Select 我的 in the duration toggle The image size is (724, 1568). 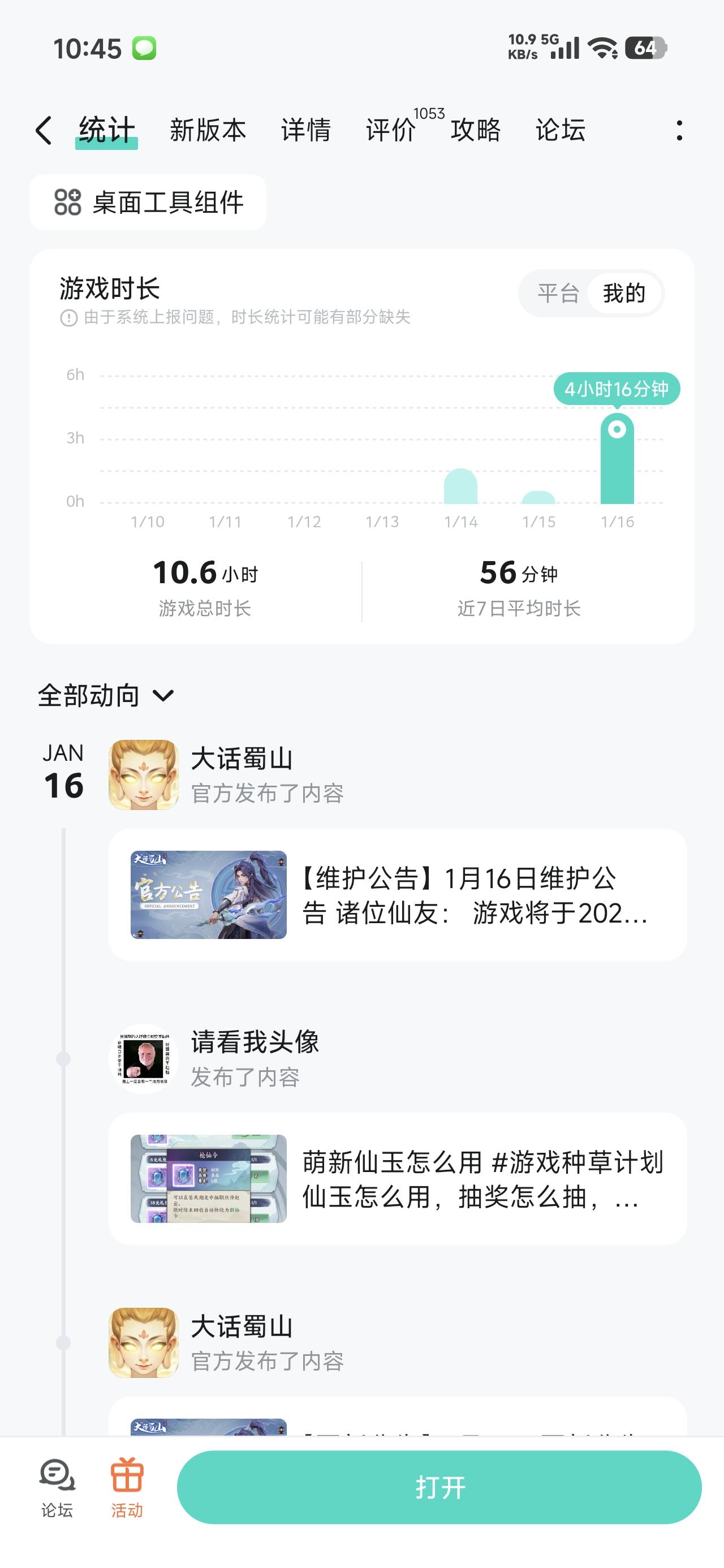pyautogui.click(x=624, y=294)
